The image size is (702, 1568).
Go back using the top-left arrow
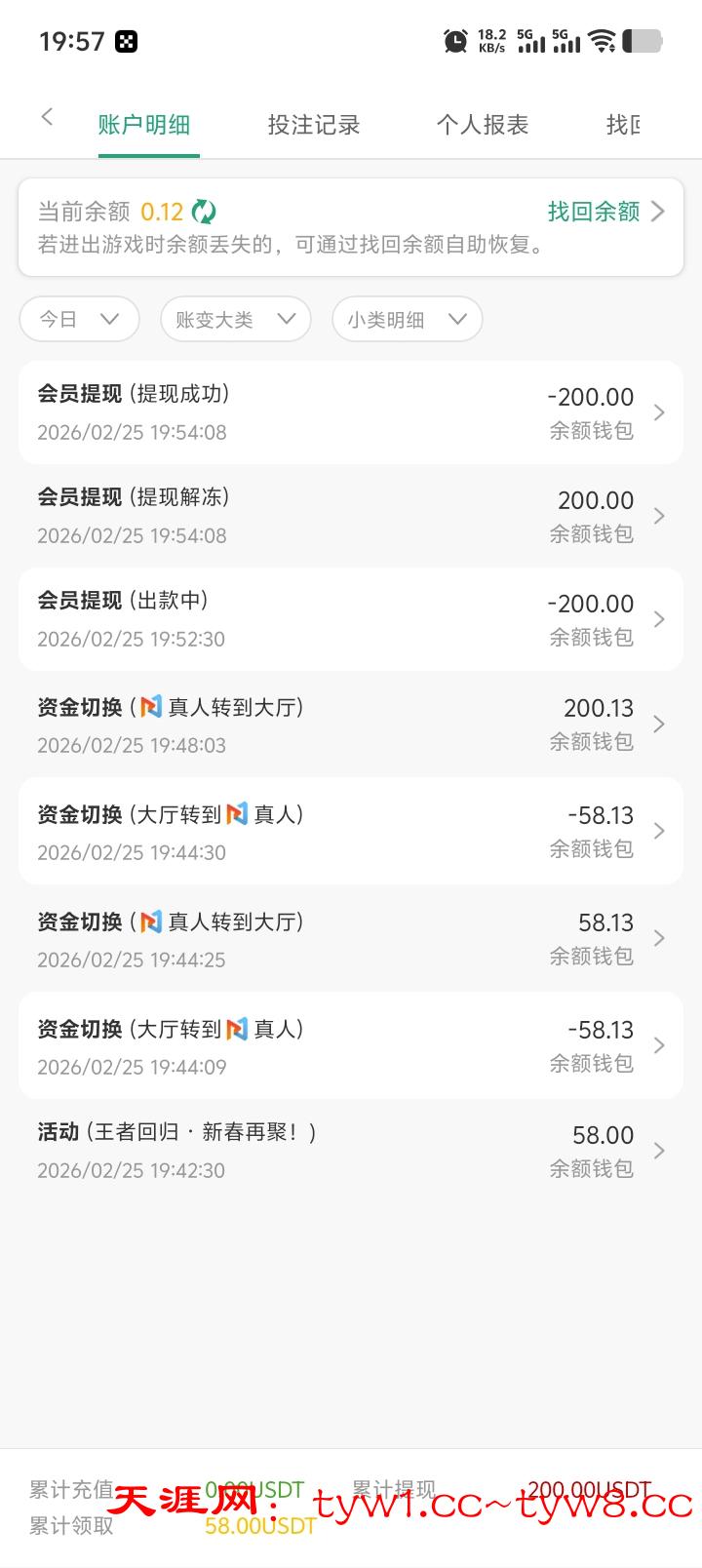pos(47,118)
